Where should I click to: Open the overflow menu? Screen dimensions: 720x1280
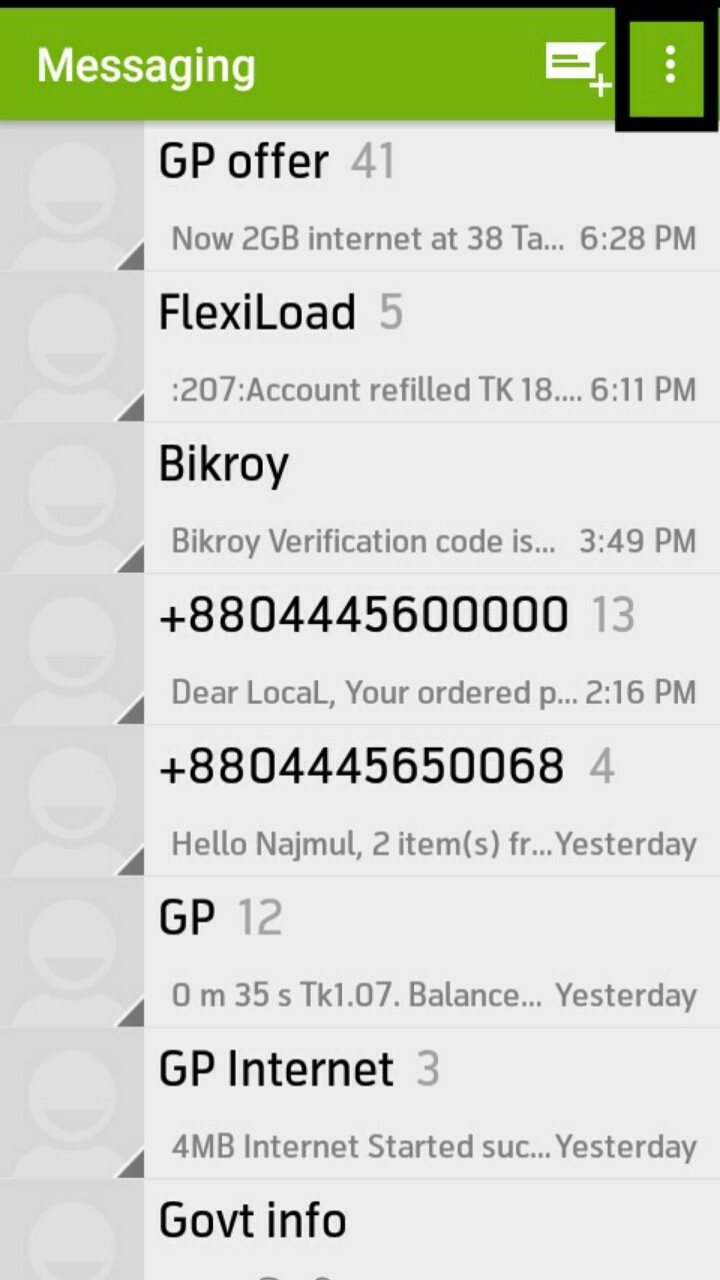(669, 66)
